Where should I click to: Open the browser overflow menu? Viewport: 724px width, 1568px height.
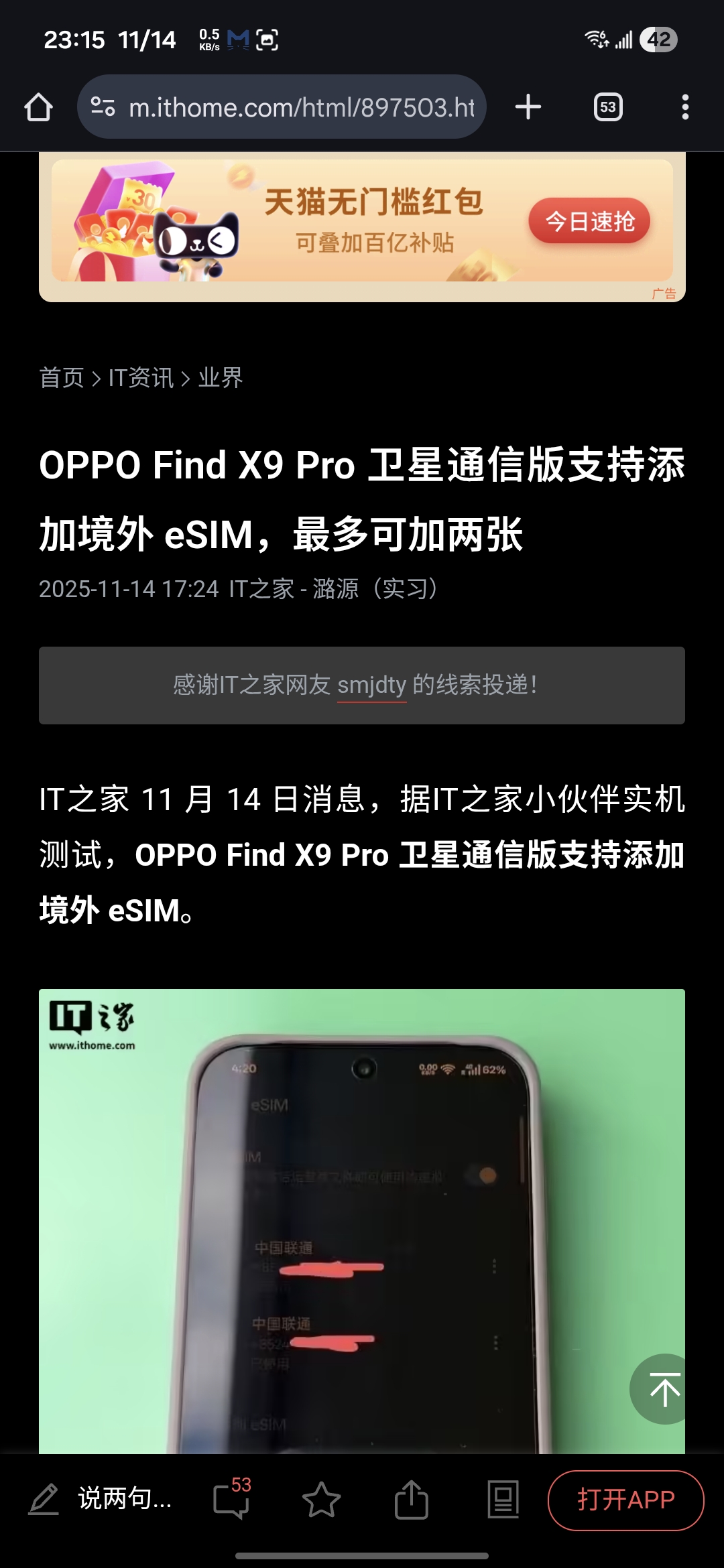pyautogui.click(x=684, y=107)
